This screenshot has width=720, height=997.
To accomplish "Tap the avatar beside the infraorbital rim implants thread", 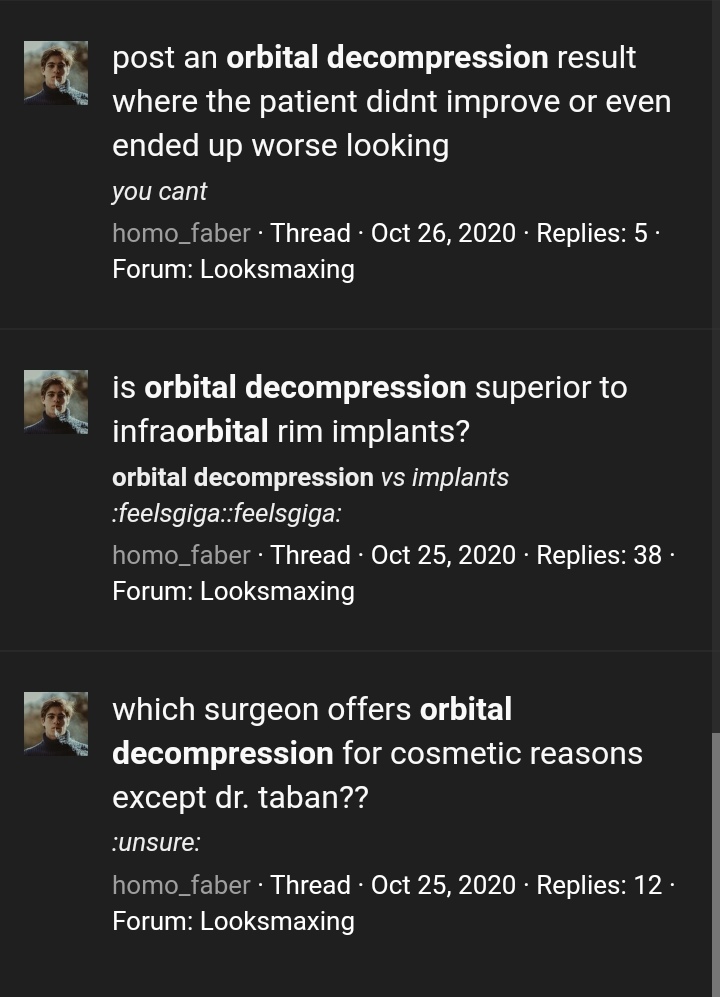I will point(56,402).
